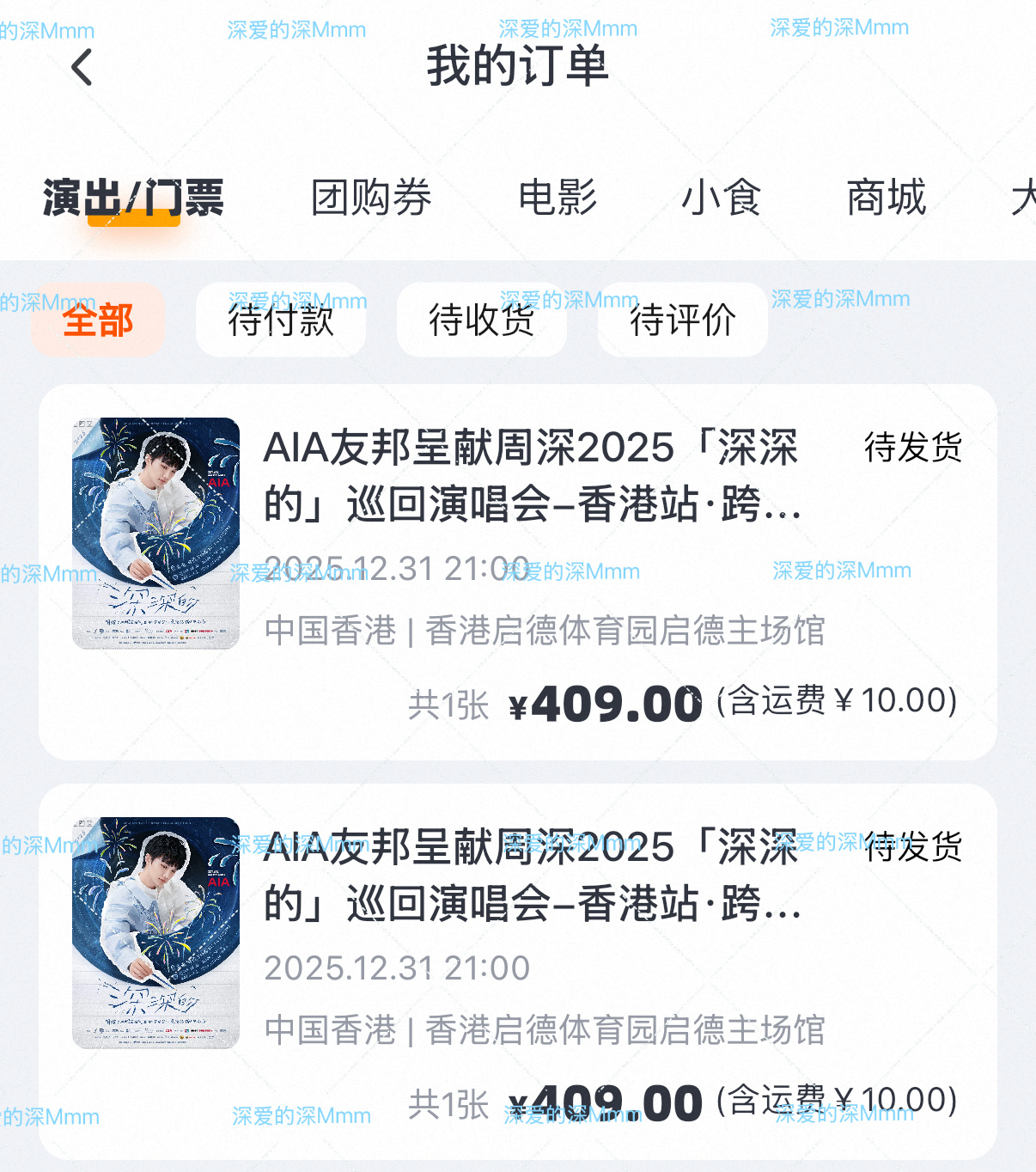The height and width of the screenshot is (1172, 1036).
Task: Tap the back arrow to return
Action: [82, 67]
